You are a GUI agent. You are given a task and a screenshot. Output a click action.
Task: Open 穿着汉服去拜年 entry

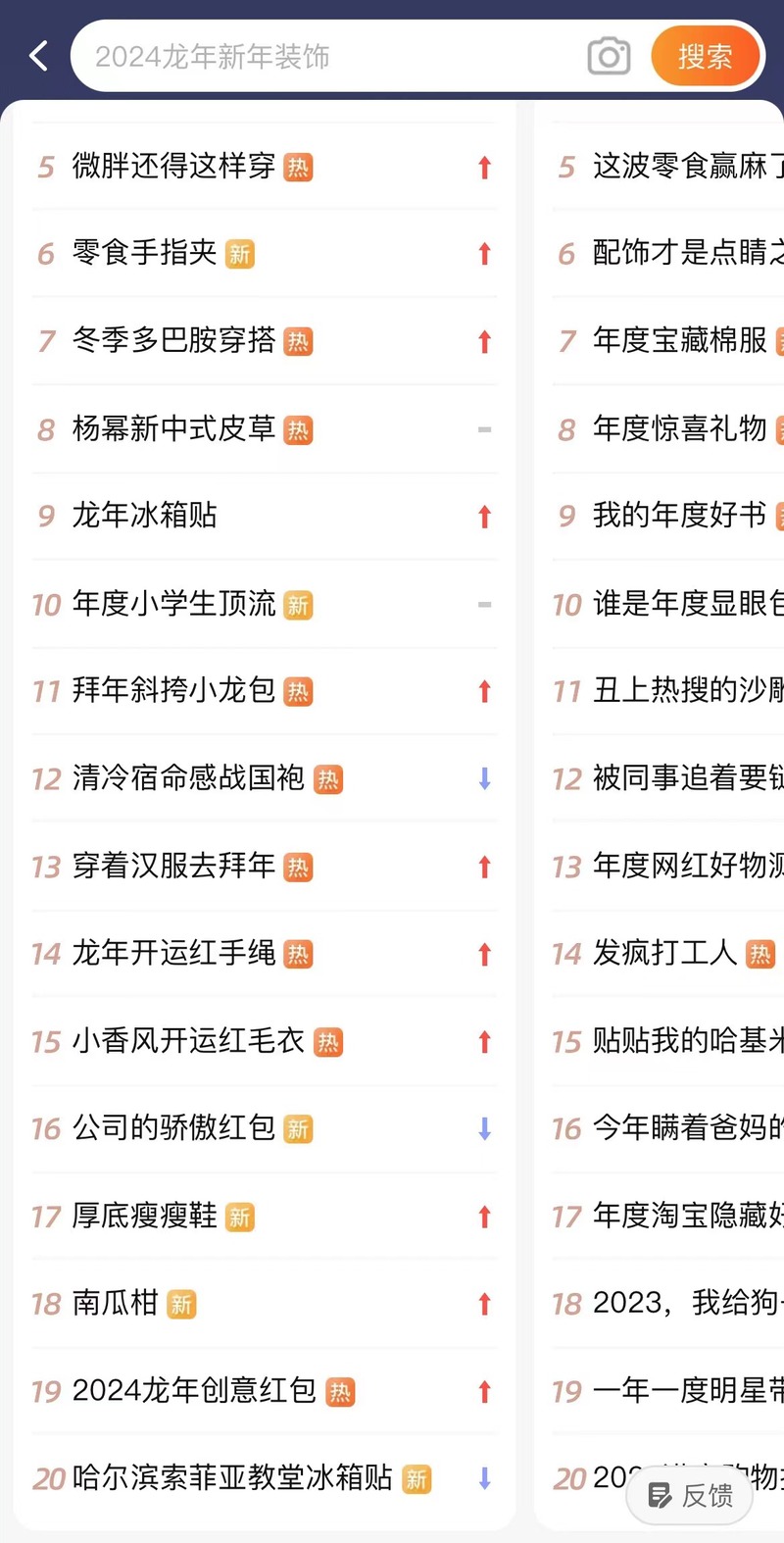point(265,867)
